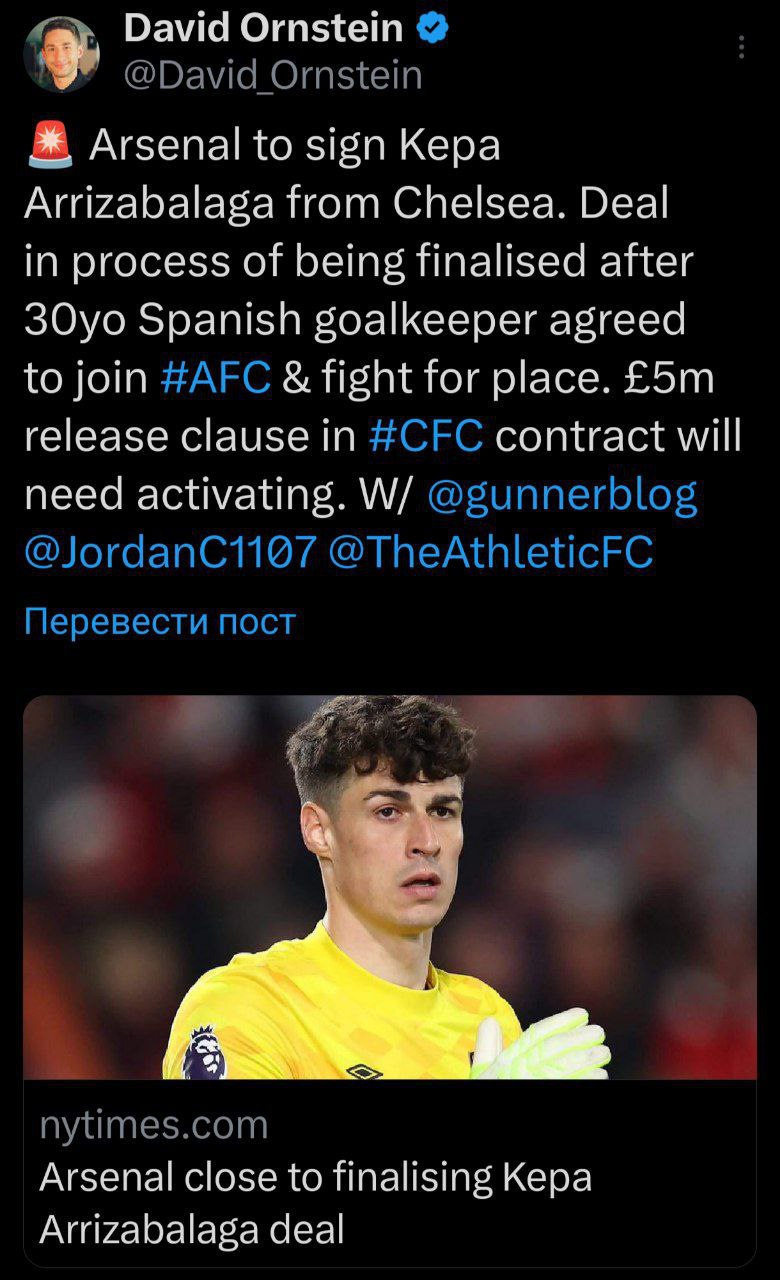The width and height of the screenshot is (780, 1280).
Task: Open the nytimes.com Kepa article card
Action: pyautogui.click(x=389, y=980)
